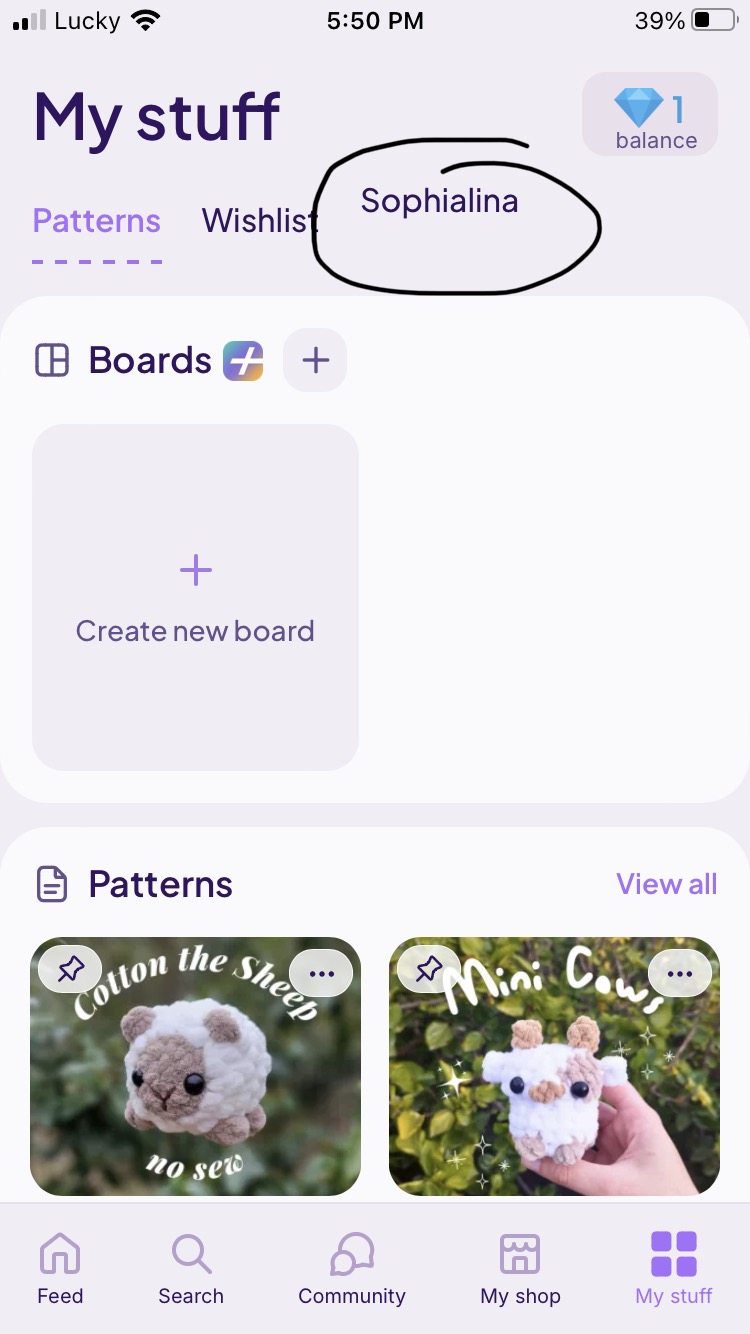This screenshot has width=750, height=1334.
Task: Go to My shop
Action: [520, 1268]
